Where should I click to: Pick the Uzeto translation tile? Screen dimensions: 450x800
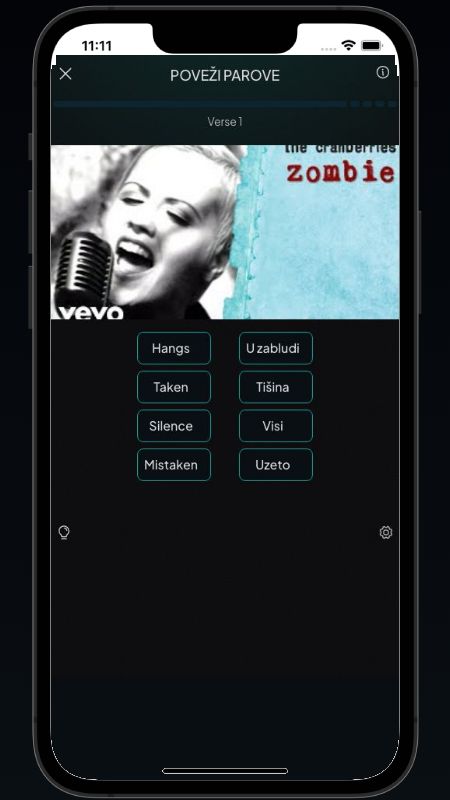click(x=276, y=465)
